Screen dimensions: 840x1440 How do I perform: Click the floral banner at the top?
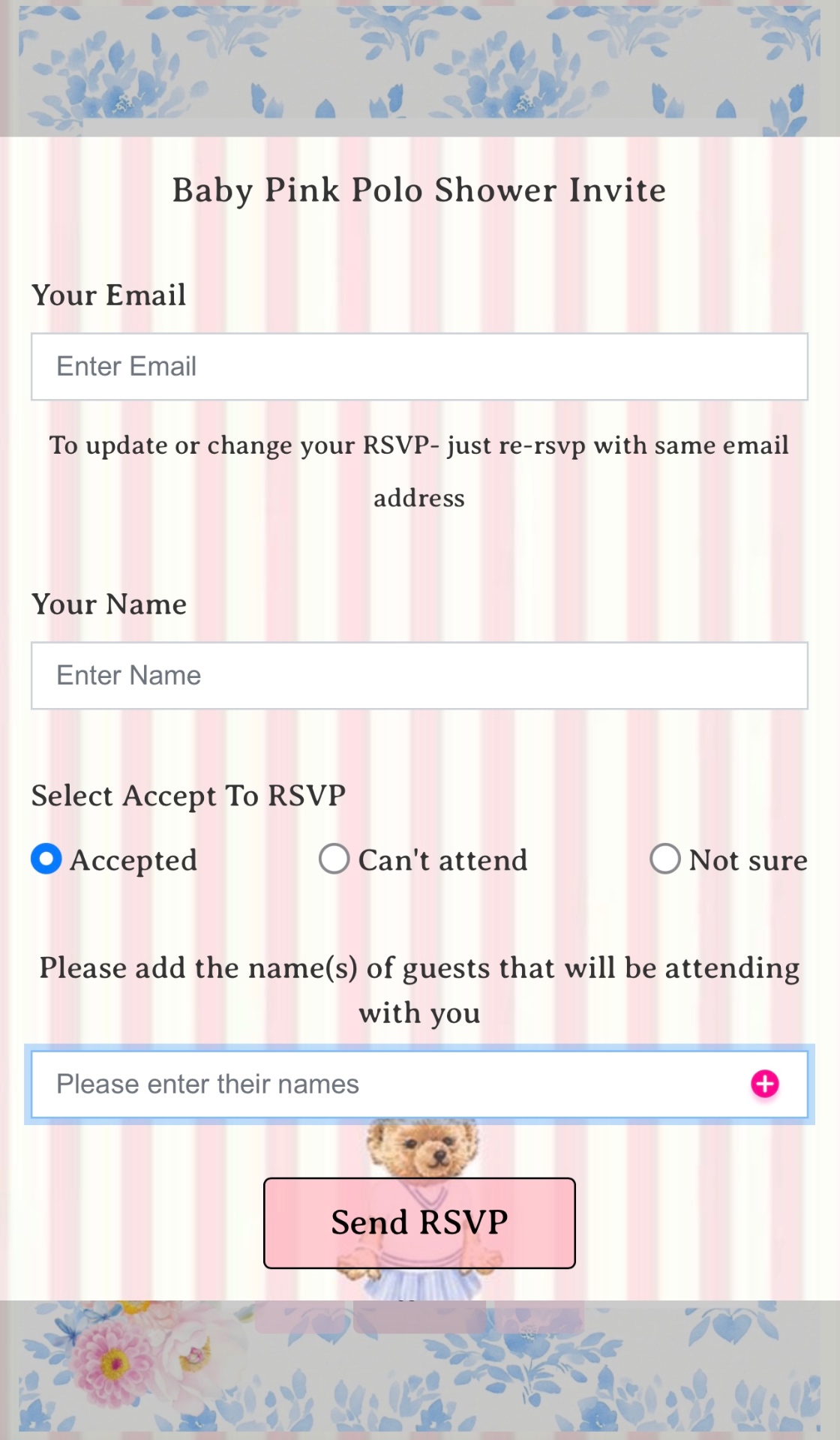(x=420, y=67)
